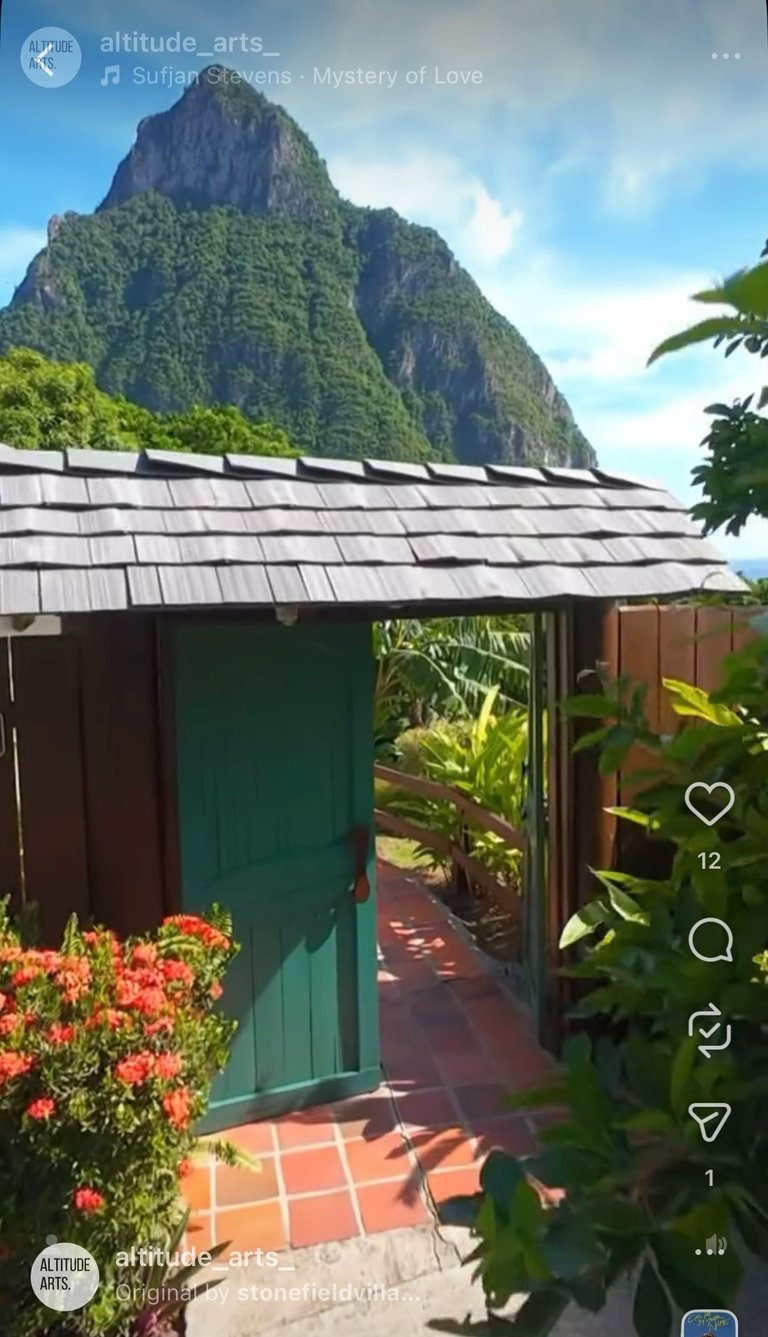Share the reel via the paper plane icon
The image size is (768, 1337).
710,1121
